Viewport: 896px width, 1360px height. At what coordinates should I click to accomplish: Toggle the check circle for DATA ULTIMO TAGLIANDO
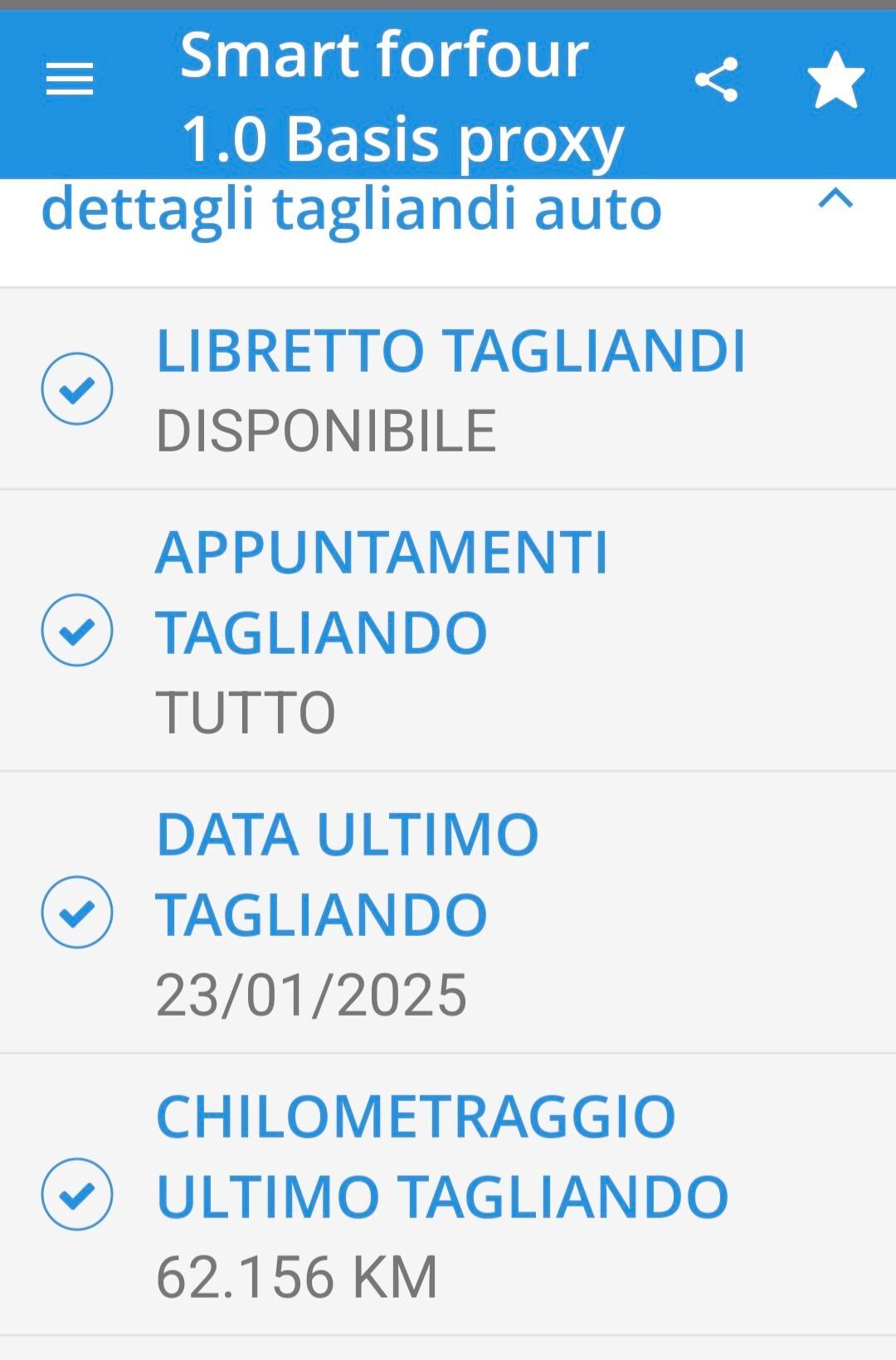click(x=77, y=912)
